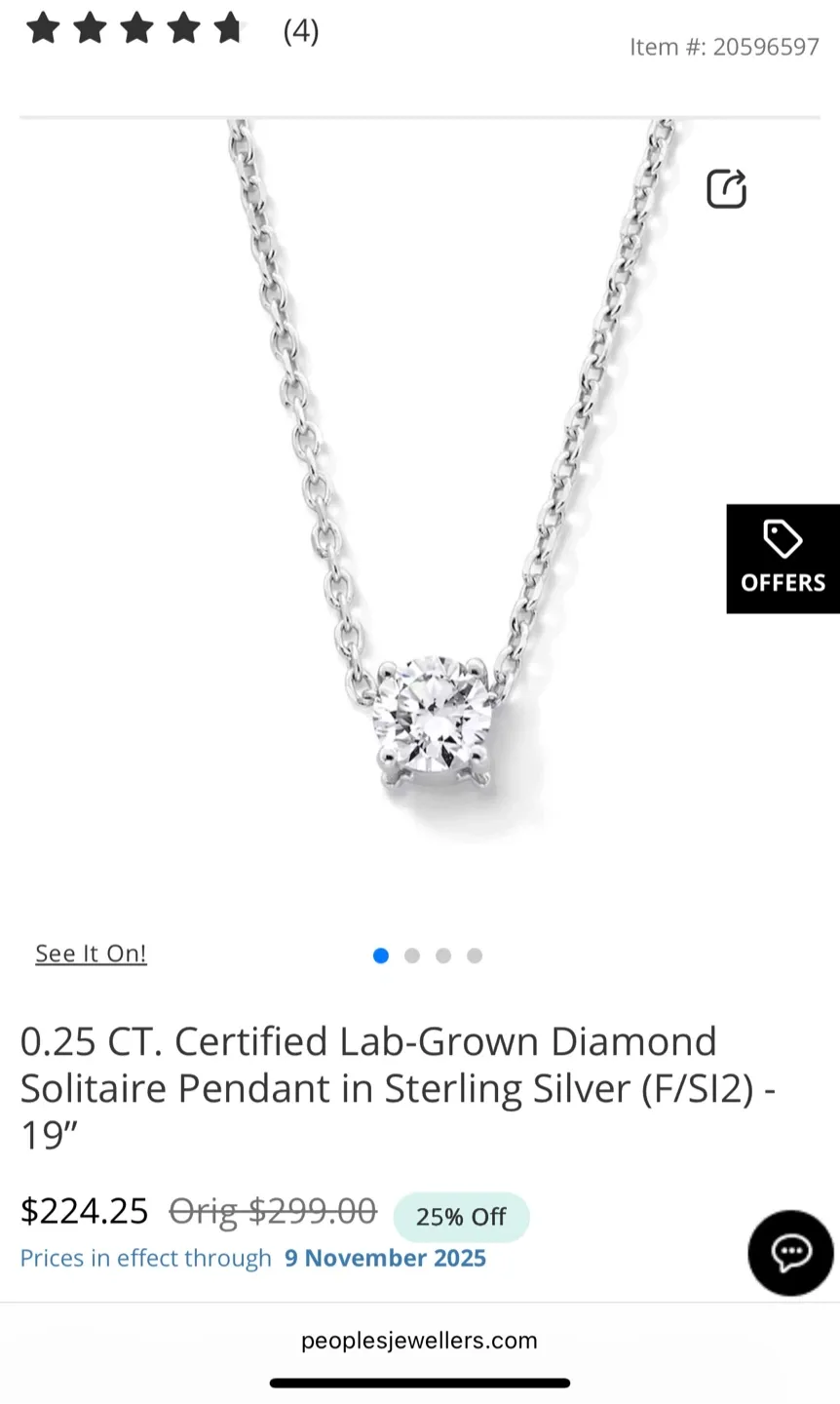Select the first blue carousel dot
840x1404 pixels.
point(380,955)
